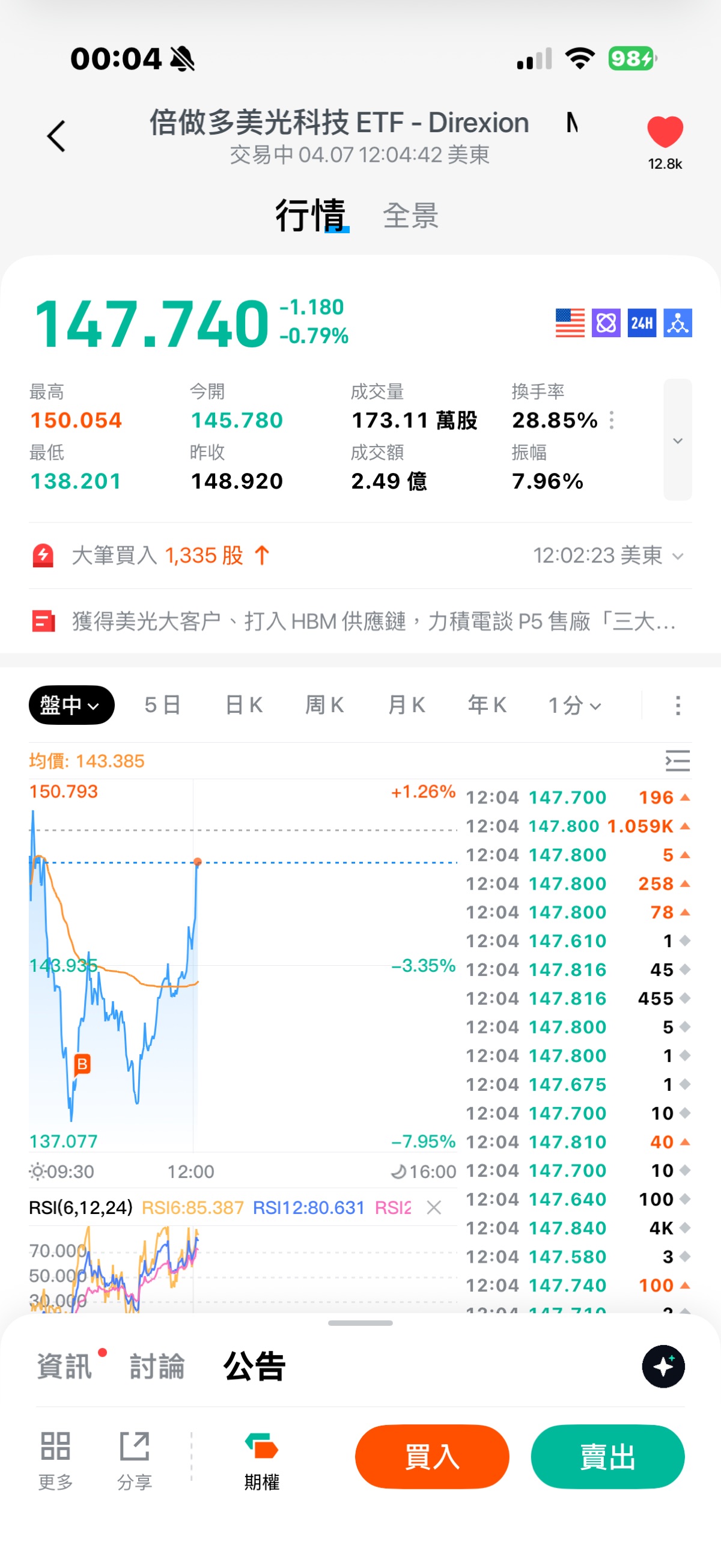Show the 年K chart

click(x=487, y=705)
